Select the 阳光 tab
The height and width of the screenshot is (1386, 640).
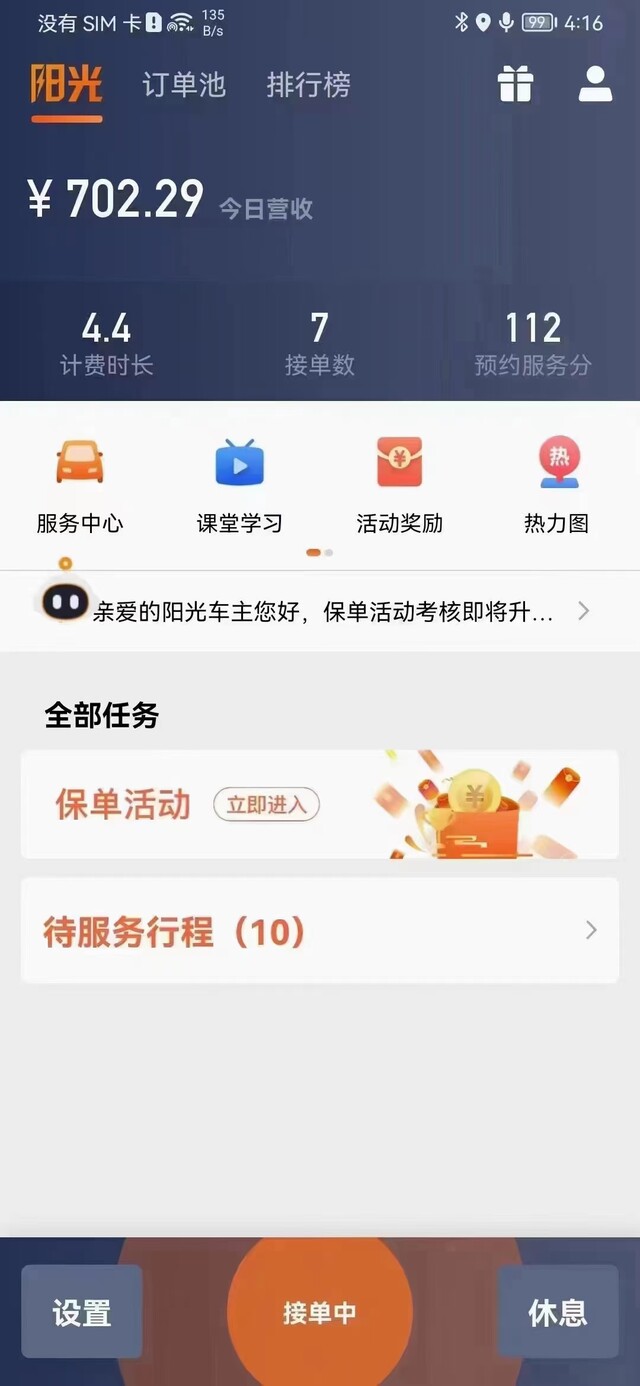(66, 85)
